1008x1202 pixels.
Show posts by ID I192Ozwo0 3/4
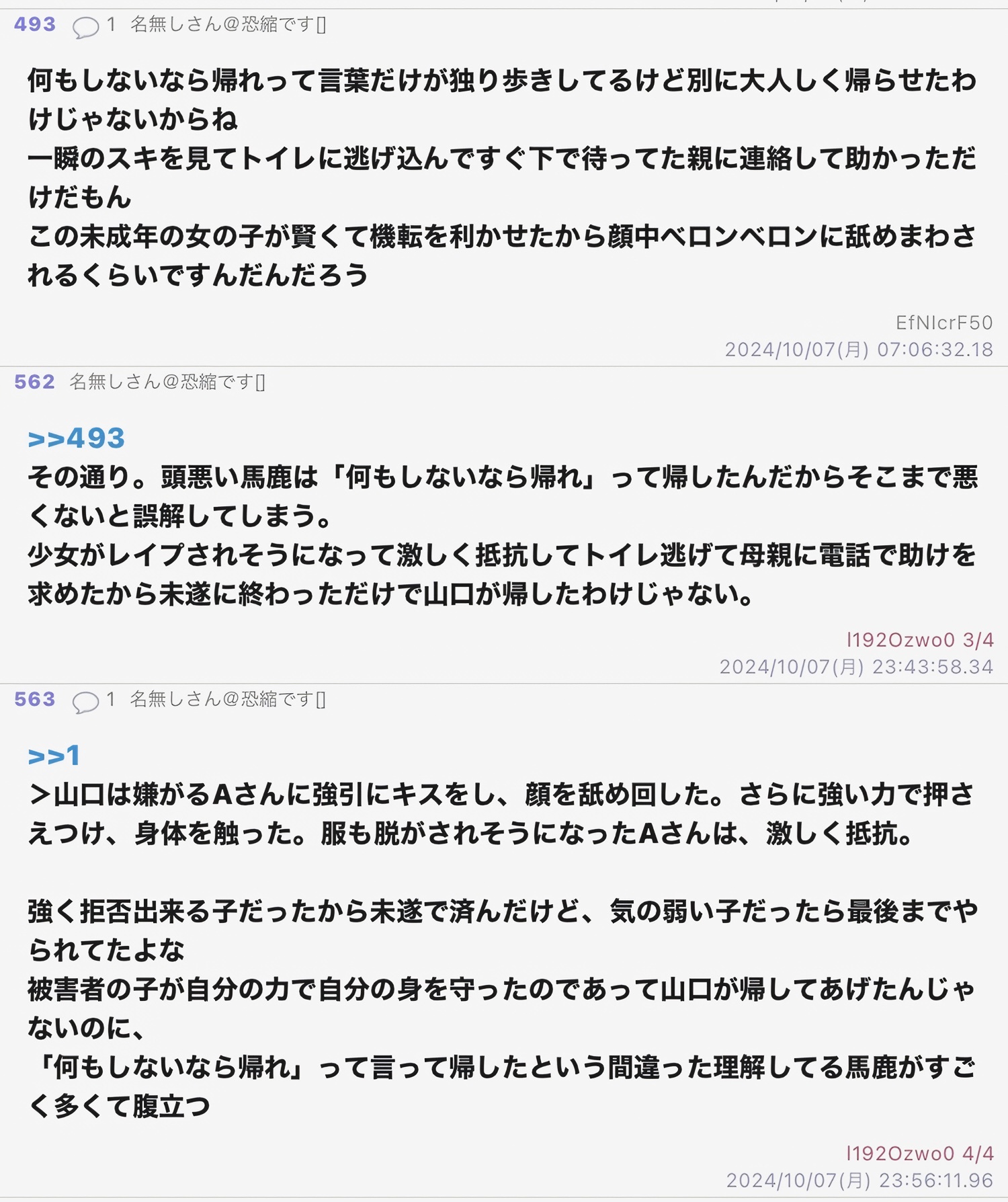click(x=919, y=639)
